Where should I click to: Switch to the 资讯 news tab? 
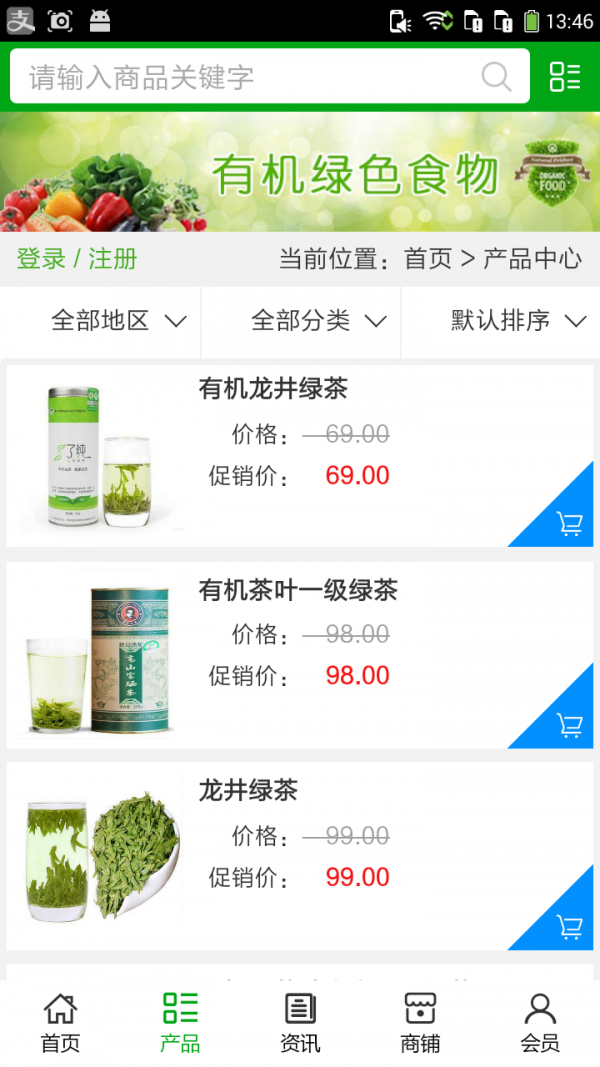(300, 1023)
